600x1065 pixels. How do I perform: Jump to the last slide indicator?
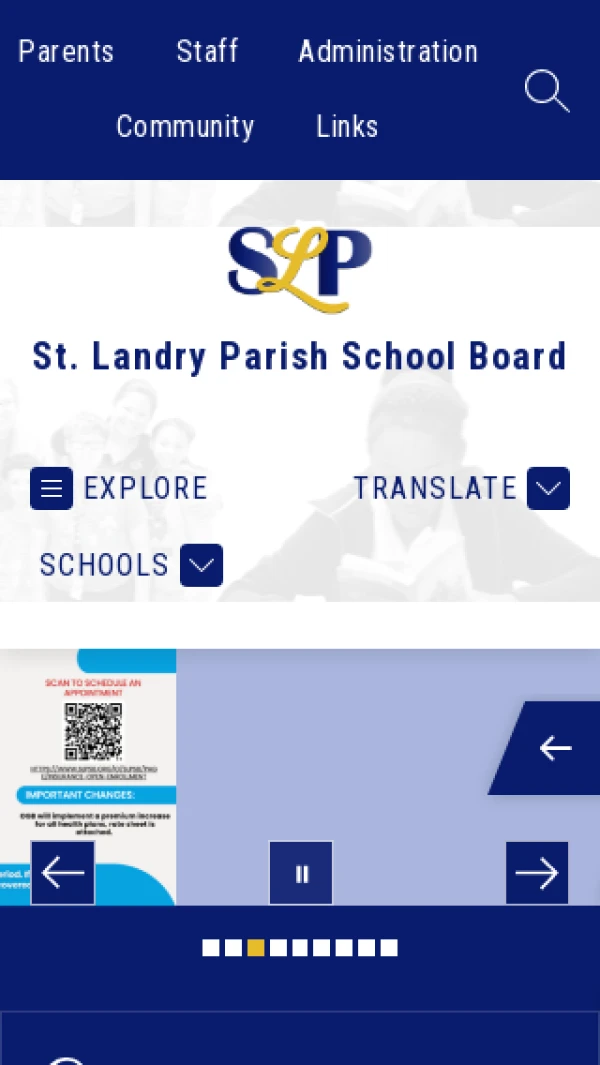click(x=389, y=948)
